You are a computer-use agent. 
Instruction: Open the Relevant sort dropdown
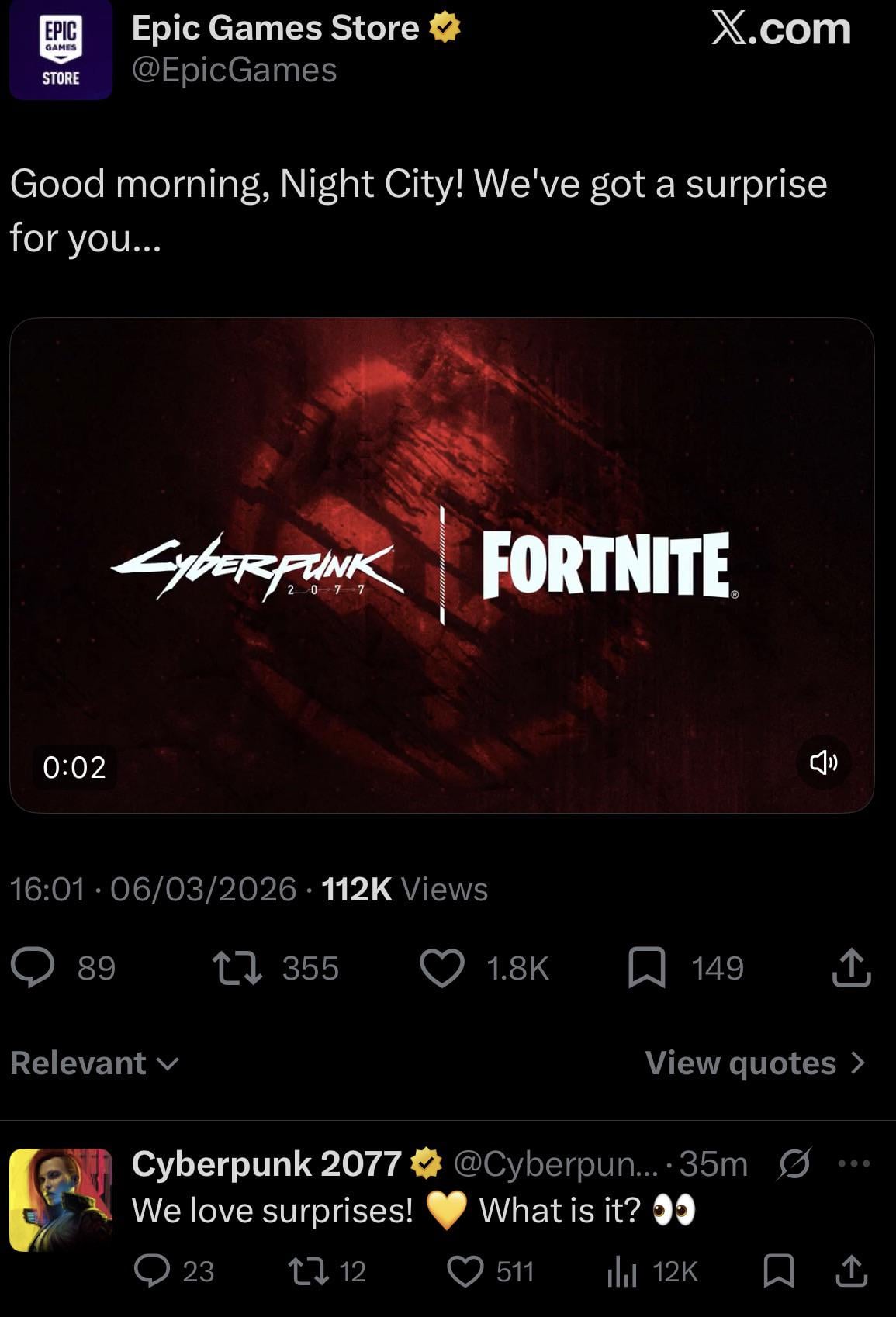[95, 1063]
